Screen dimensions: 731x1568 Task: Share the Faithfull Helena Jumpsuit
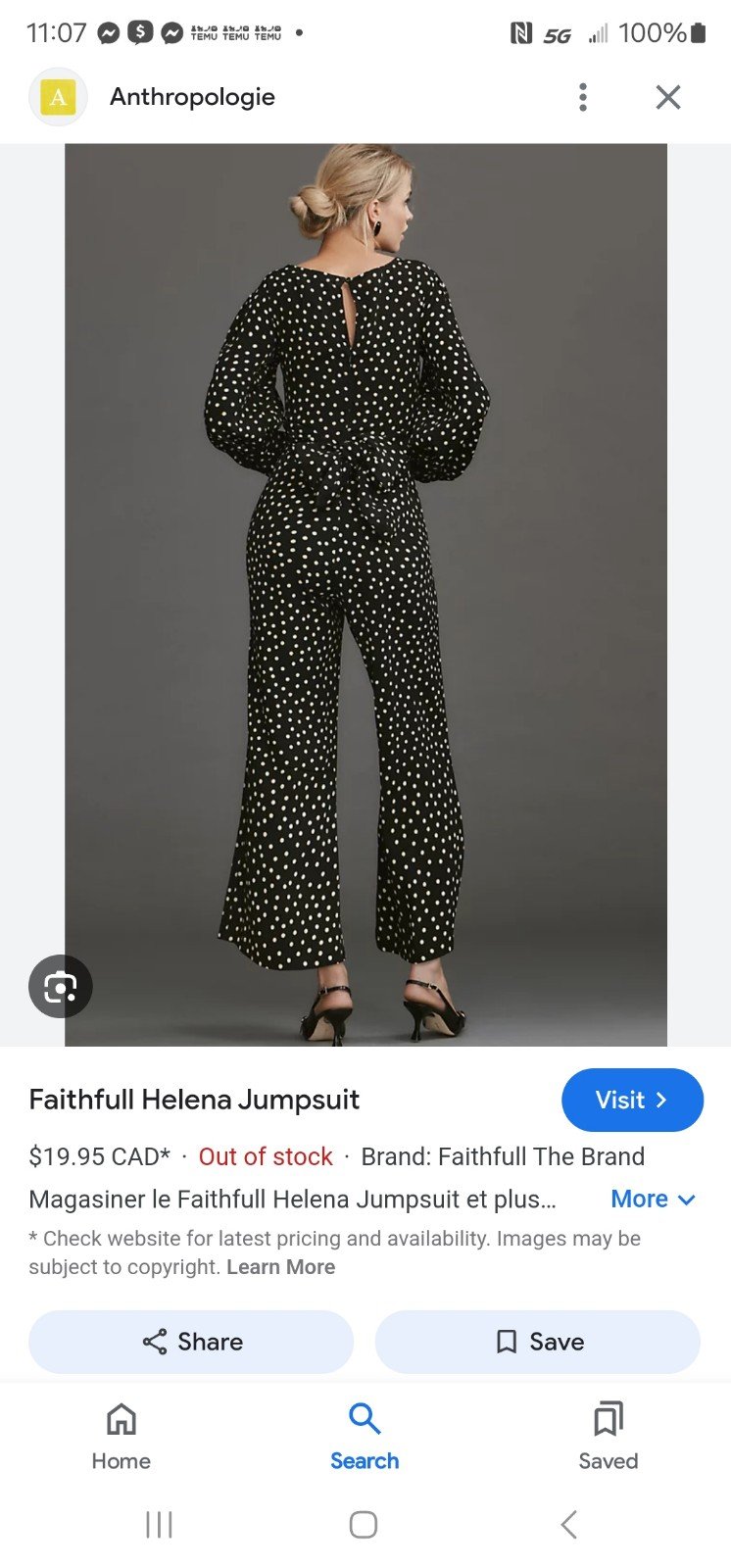tap(191, 1342)
